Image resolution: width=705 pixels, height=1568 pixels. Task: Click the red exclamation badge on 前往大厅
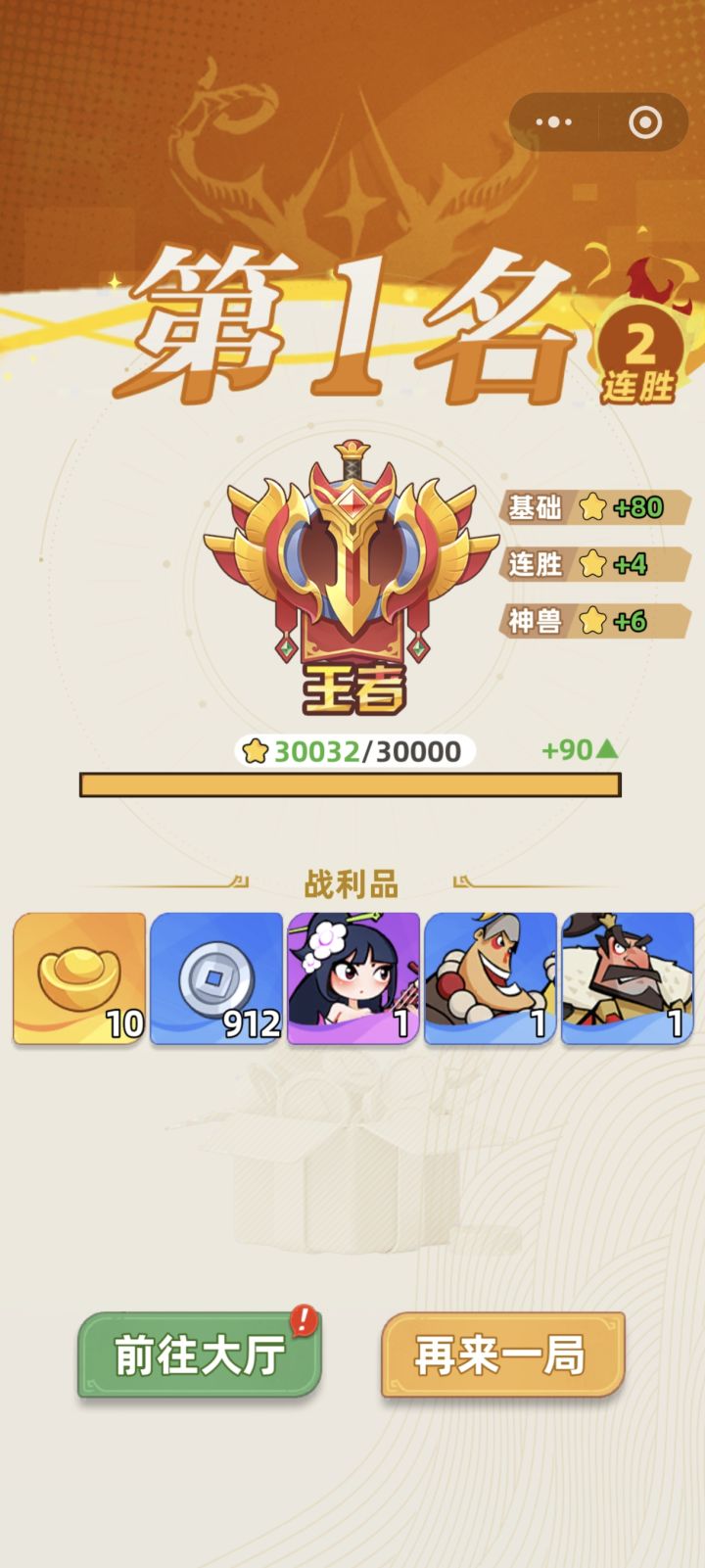click(x=303, y=1318)
